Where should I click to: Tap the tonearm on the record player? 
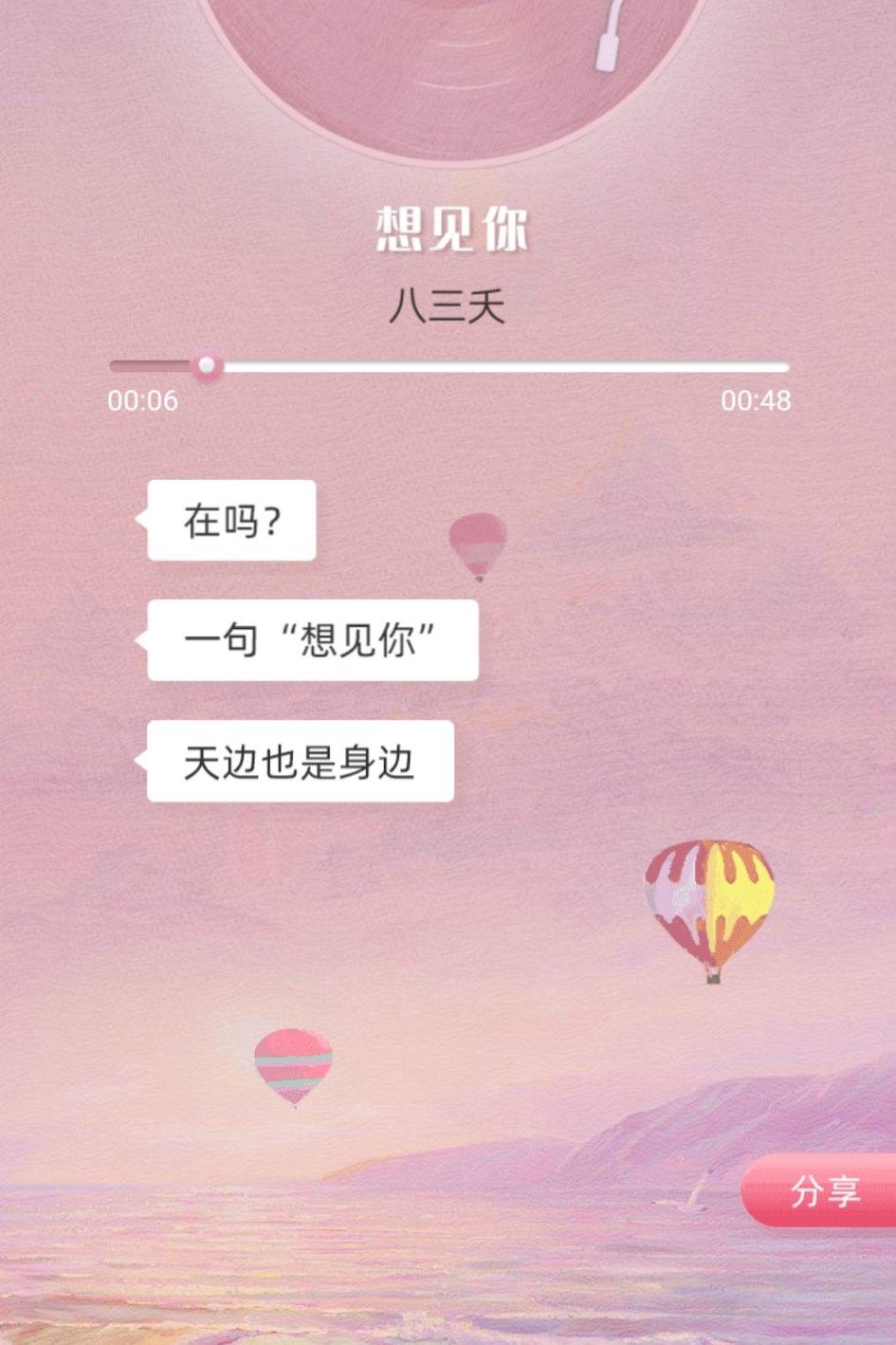[607, 43]
